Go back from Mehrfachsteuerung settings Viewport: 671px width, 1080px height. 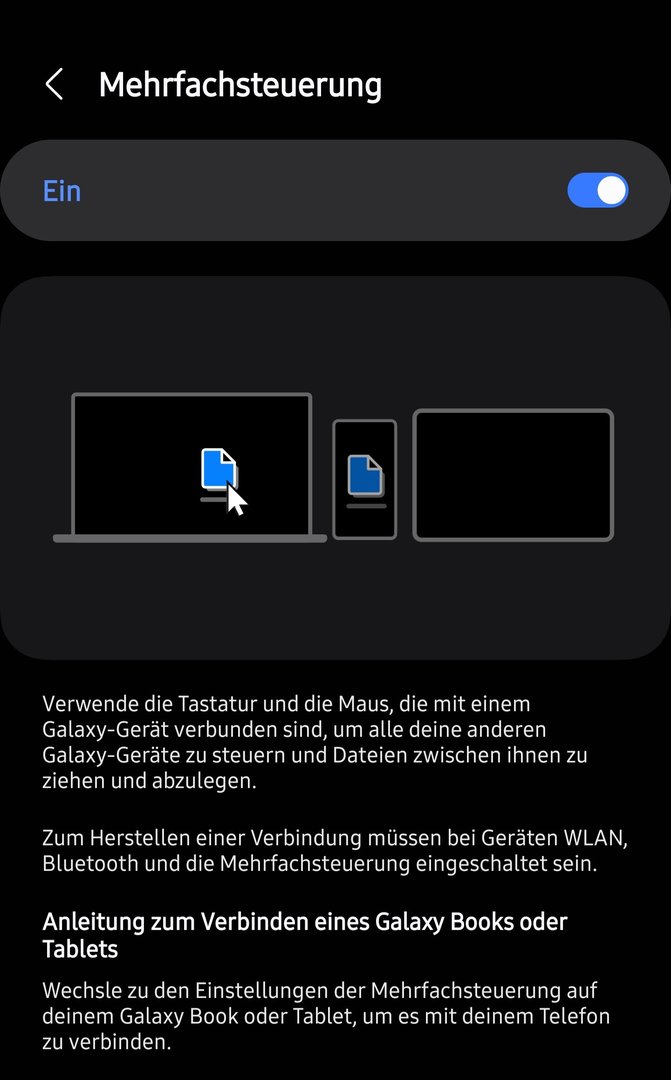pyautogui.click(x=55, y=85)
